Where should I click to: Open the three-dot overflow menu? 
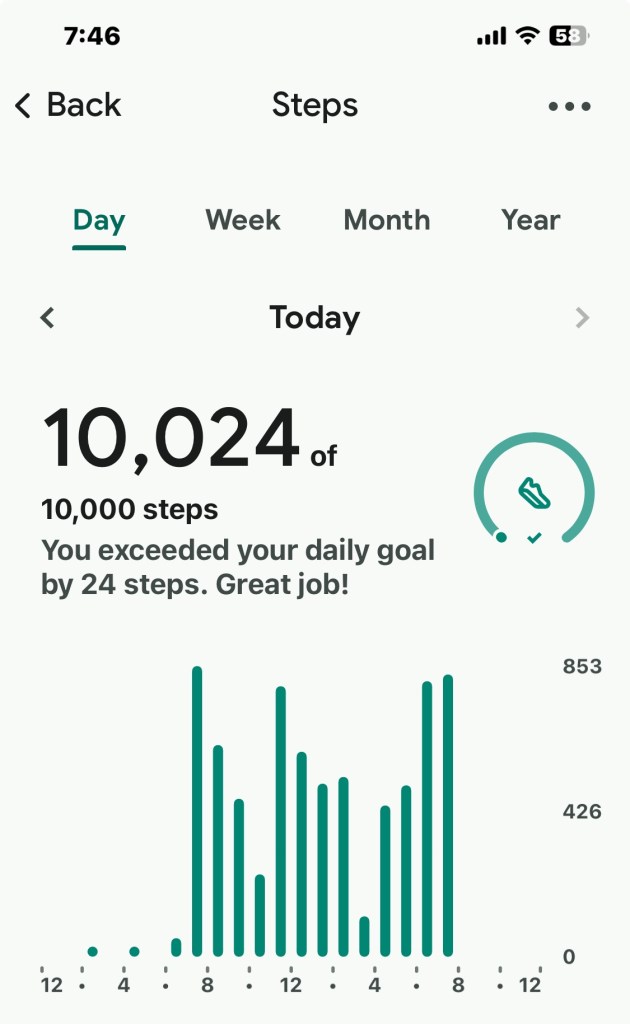point(569,106)
